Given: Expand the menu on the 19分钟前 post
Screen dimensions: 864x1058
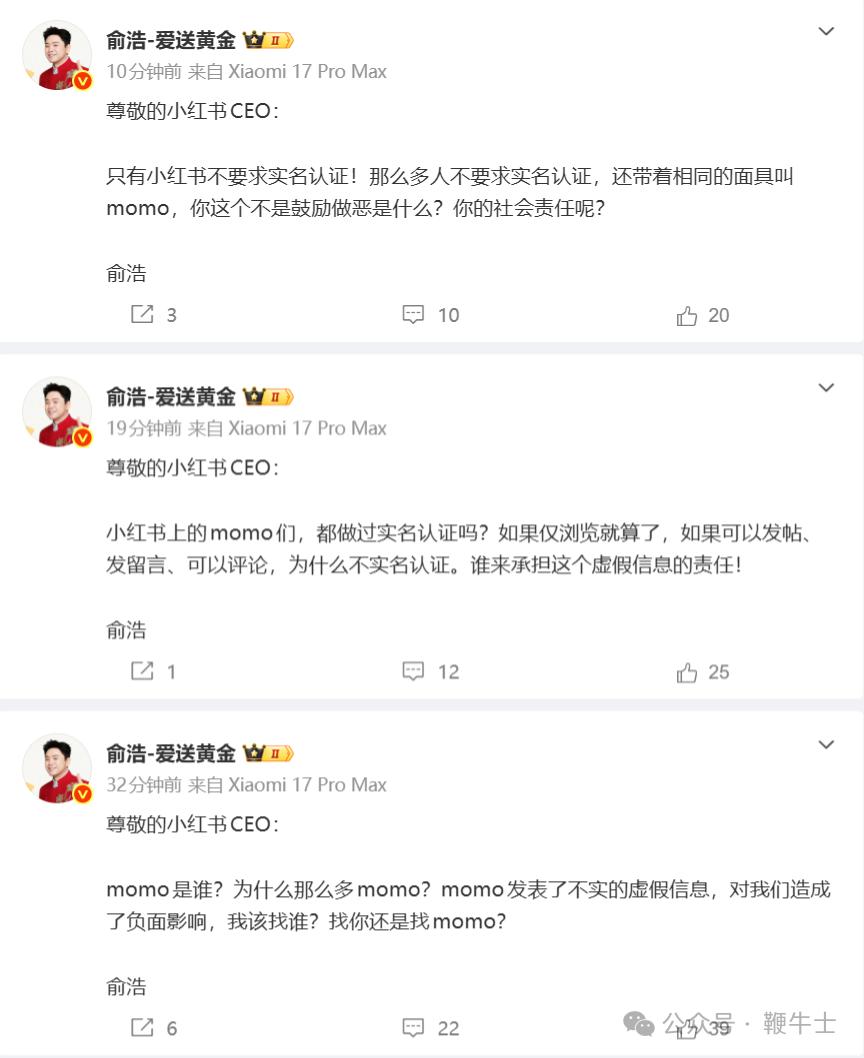Looking at the screenshot, I should click(x=826, y=388).
